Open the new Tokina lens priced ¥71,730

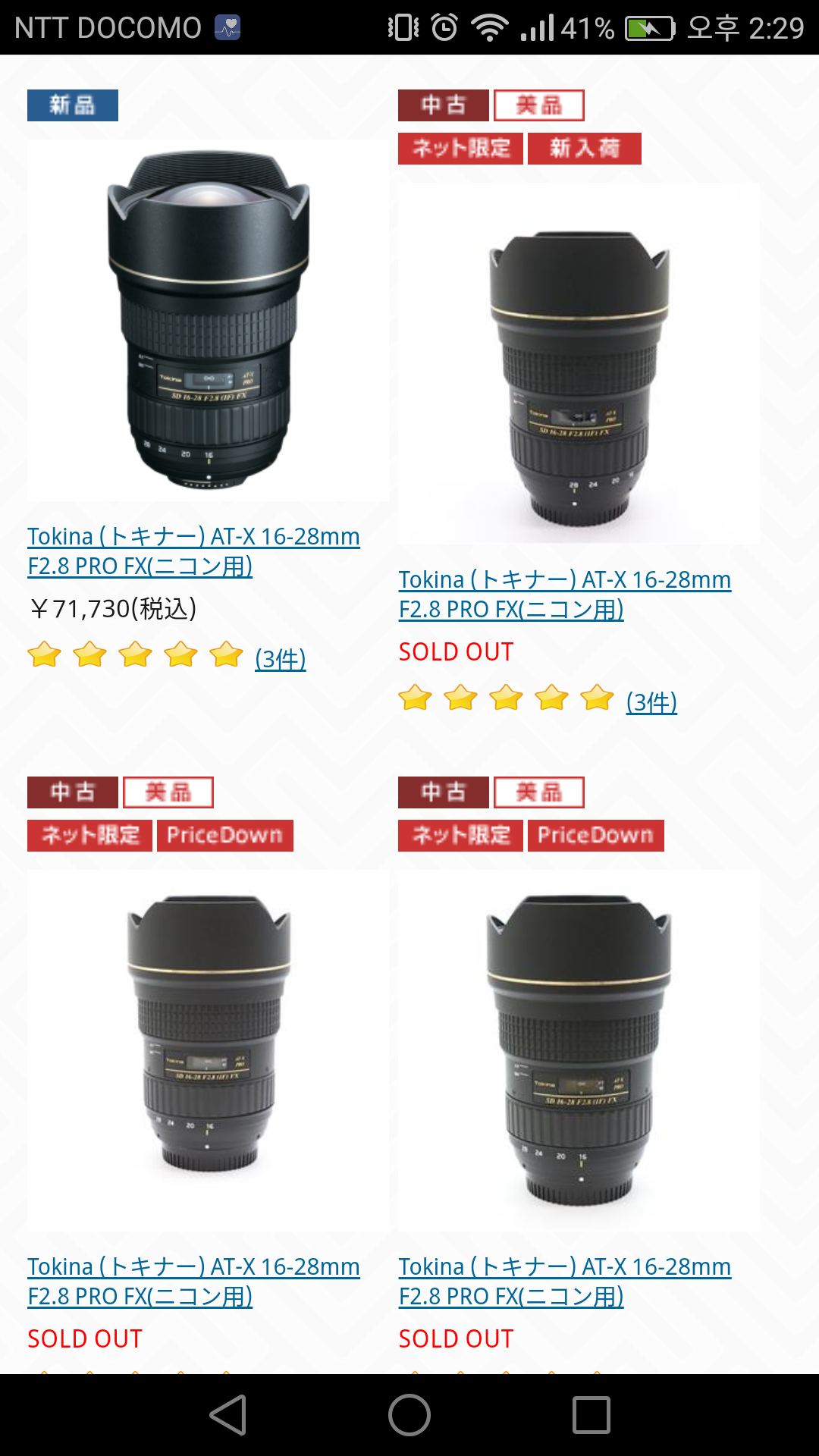point(193,551)
